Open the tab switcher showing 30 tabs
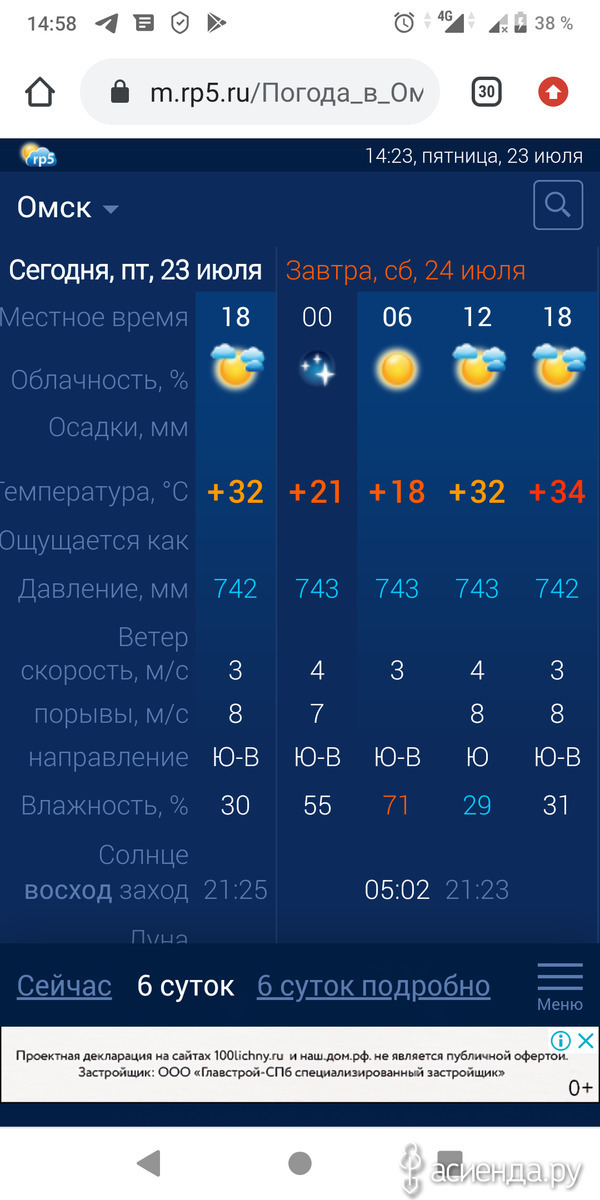This screenshot has width=600, height=1200. coord(486,93)
